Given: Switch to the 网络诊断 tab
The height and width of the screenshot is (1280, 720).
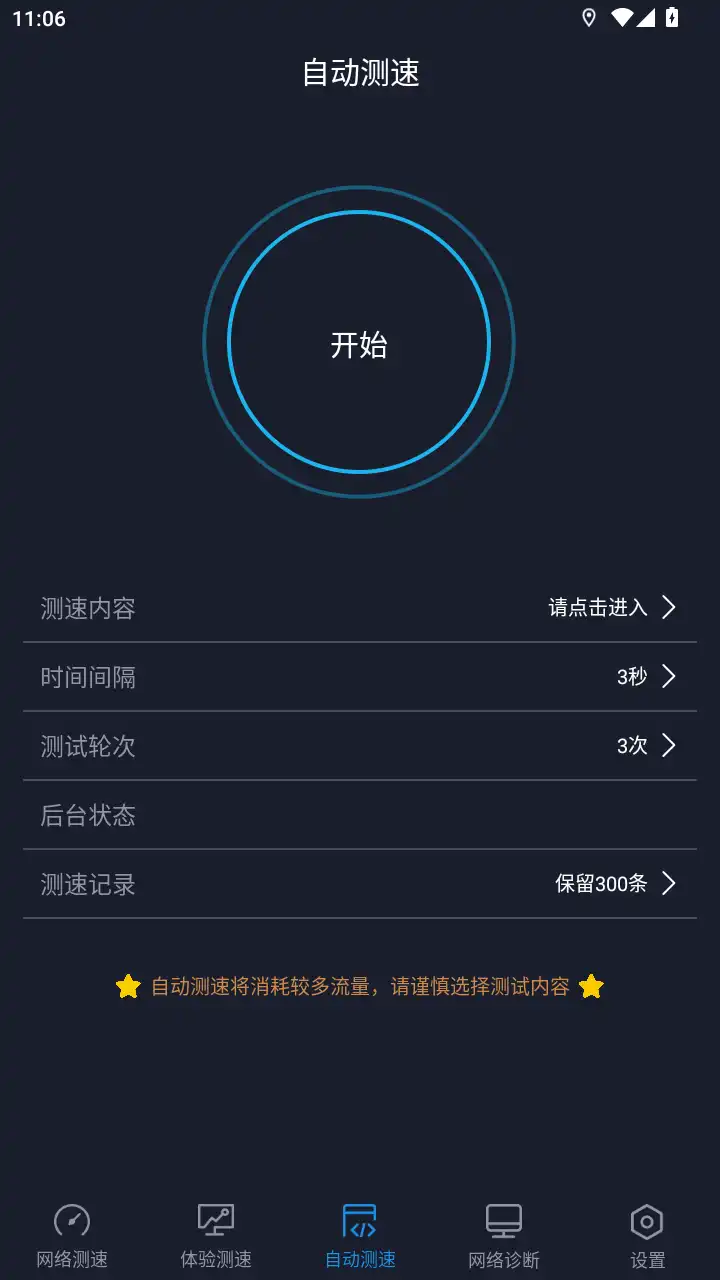Looking at the screenshot, I should [x=503, y=1235].
